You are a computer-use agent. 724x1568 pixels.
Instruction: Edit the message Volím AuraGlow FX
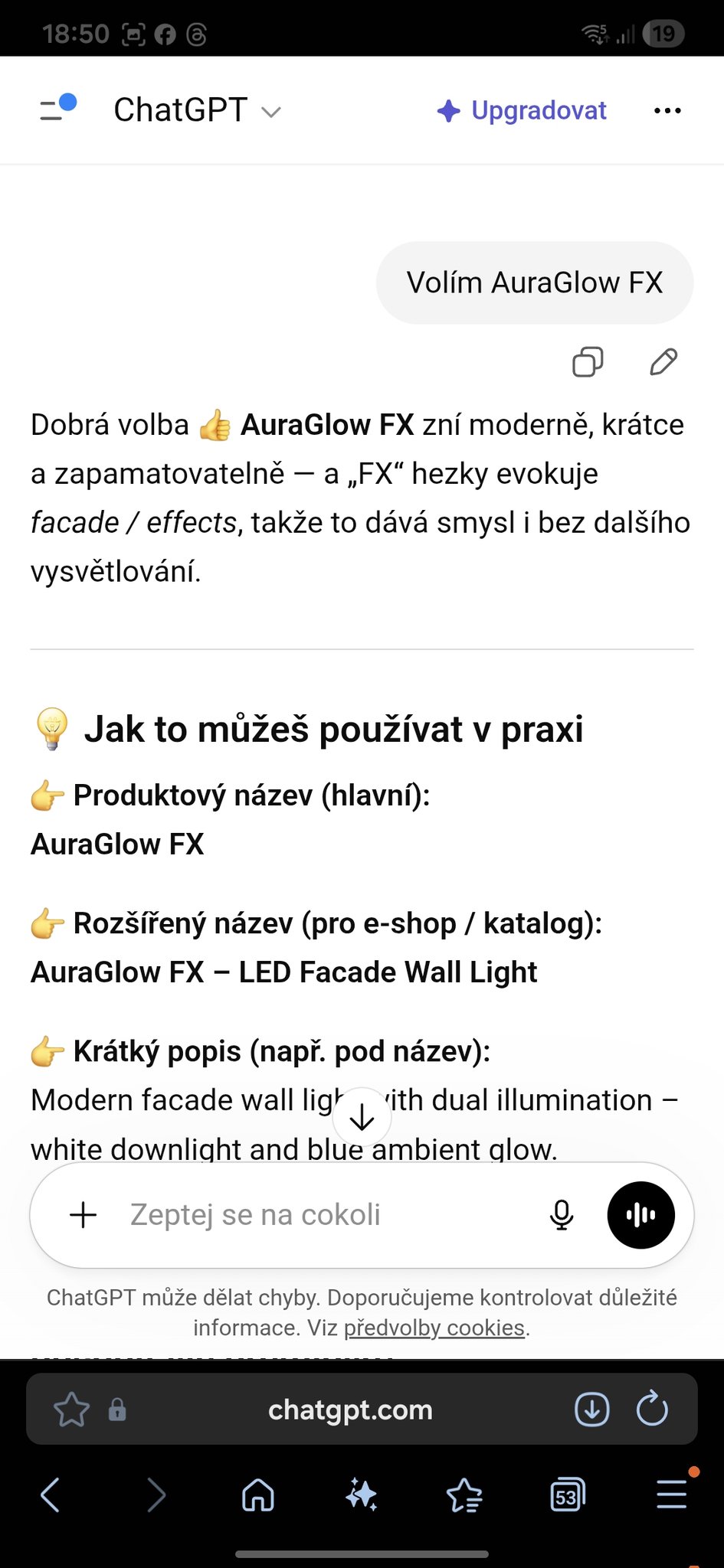663,361
